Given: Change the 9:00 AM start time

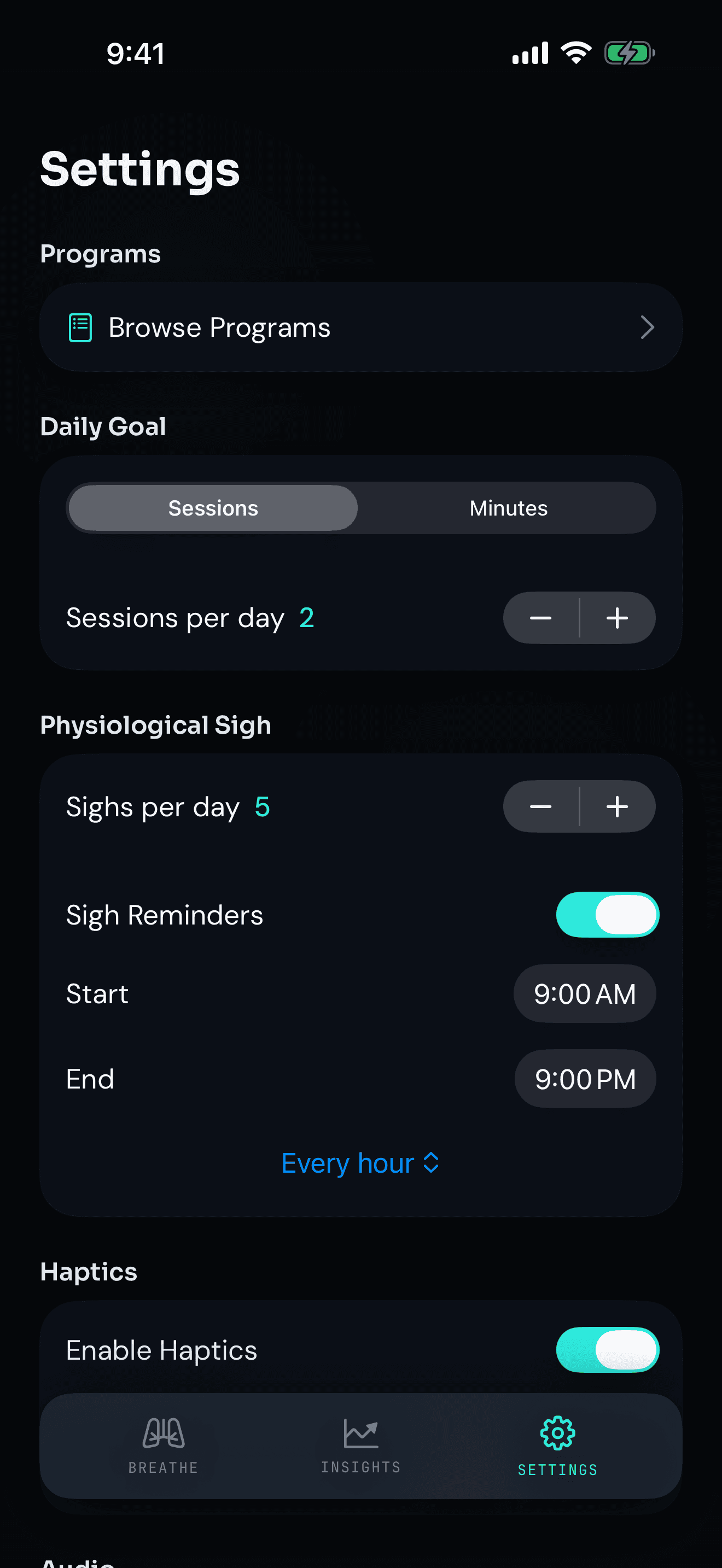Looking at the screenshot, I should click(584, 994).
